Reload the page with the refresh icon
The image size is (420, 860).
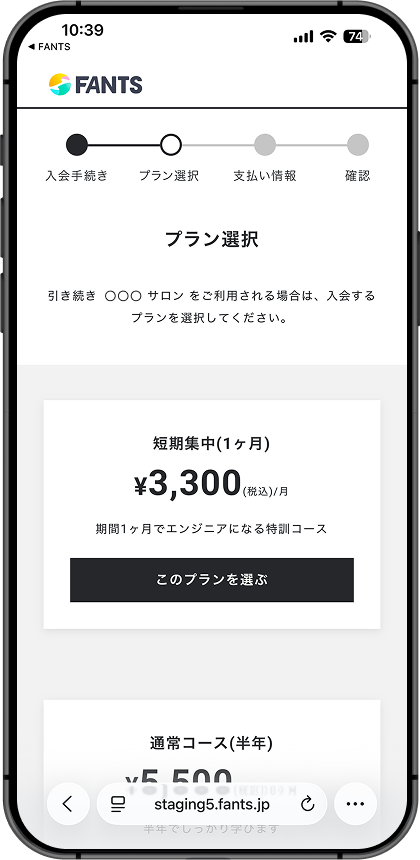pyautogui.click(x=308, y=805)
